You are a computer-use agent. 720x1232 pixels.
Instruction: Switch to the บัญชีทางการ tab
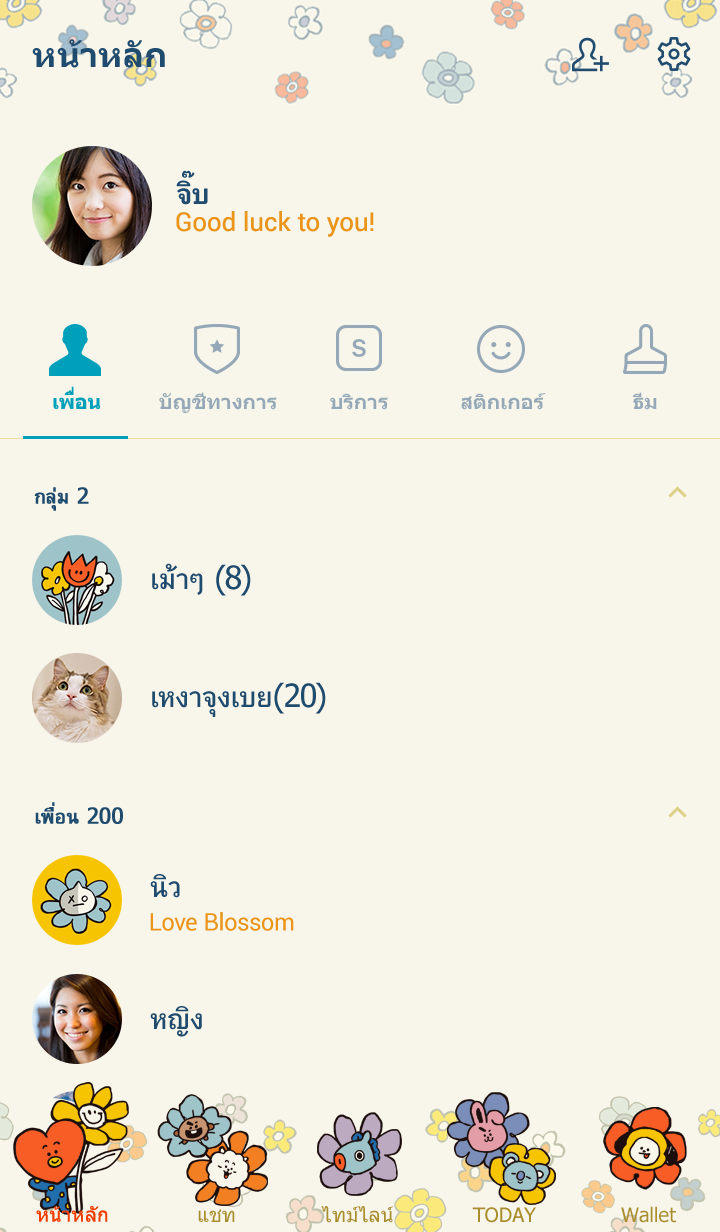(x=217, y=370)
